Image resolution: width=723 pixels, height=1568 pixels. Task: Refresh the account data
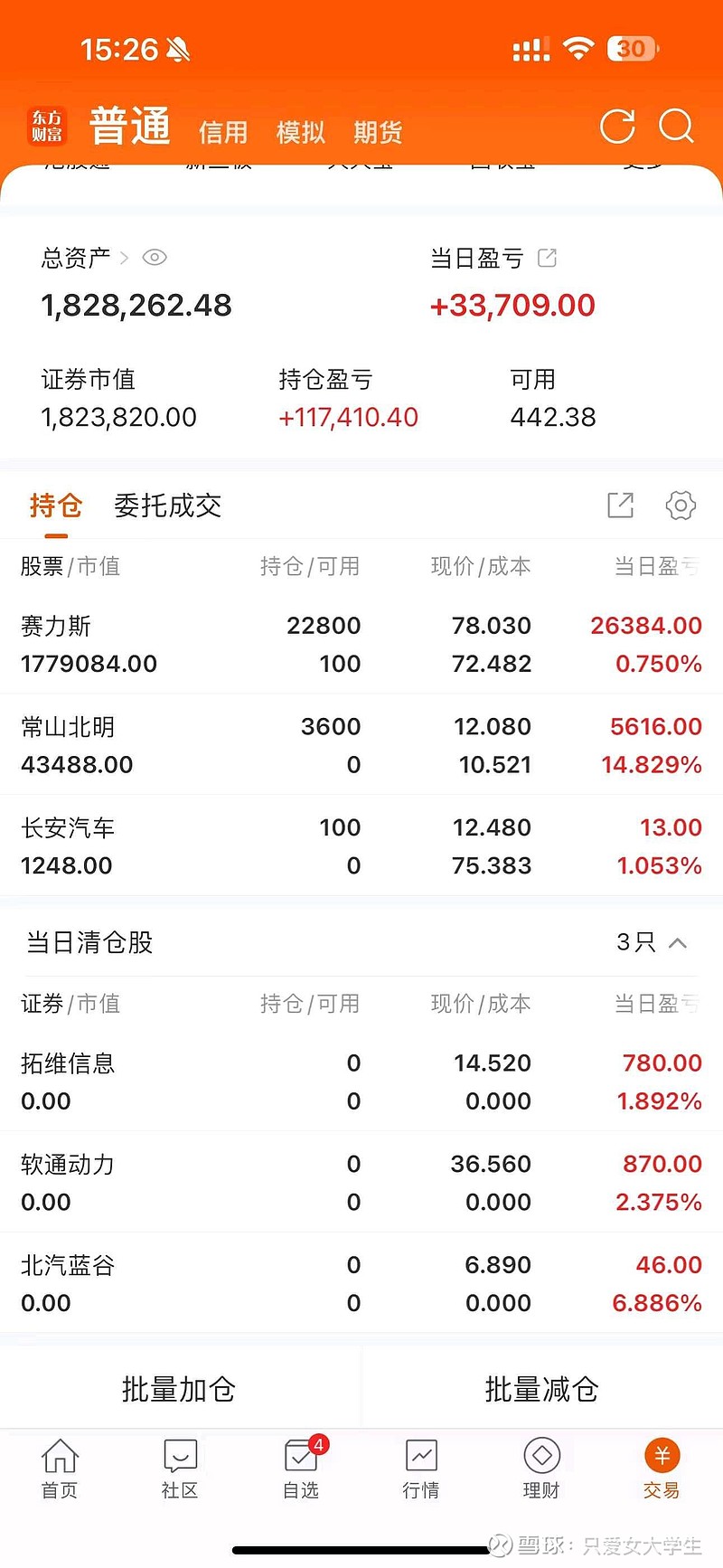point(618,127)
